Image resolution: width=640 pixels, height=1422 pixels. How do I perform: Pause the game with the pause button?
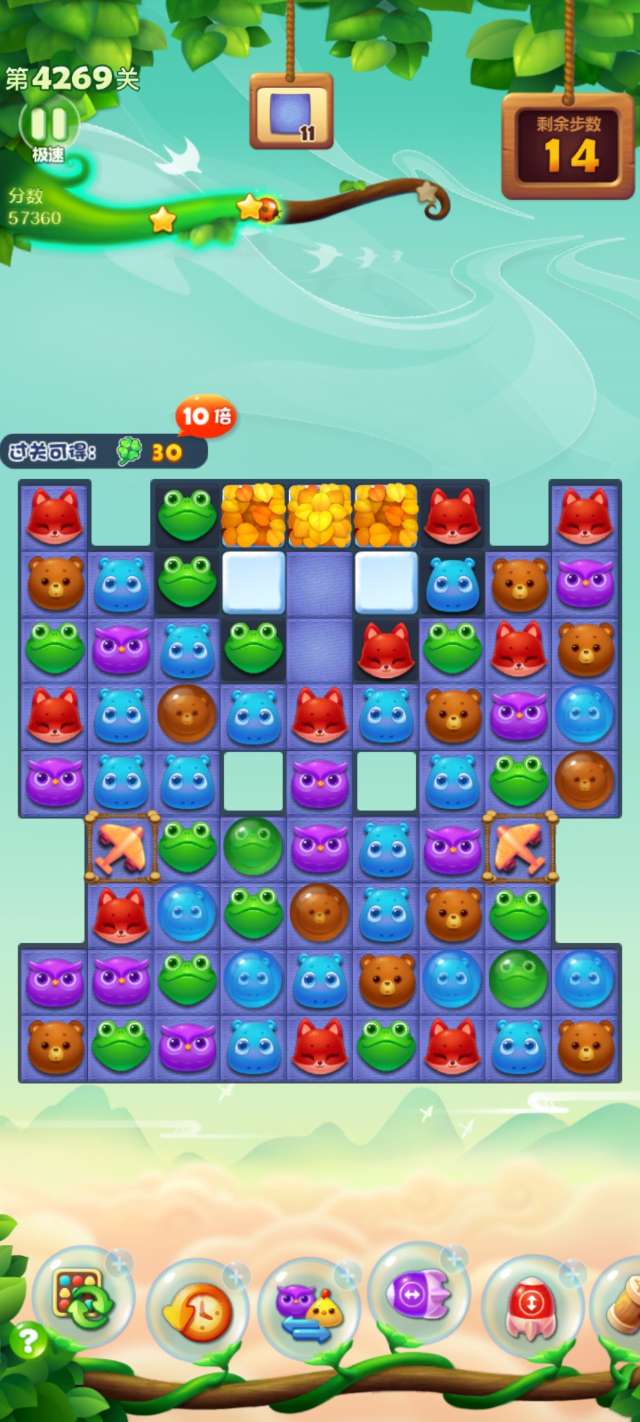coord(49,124)
